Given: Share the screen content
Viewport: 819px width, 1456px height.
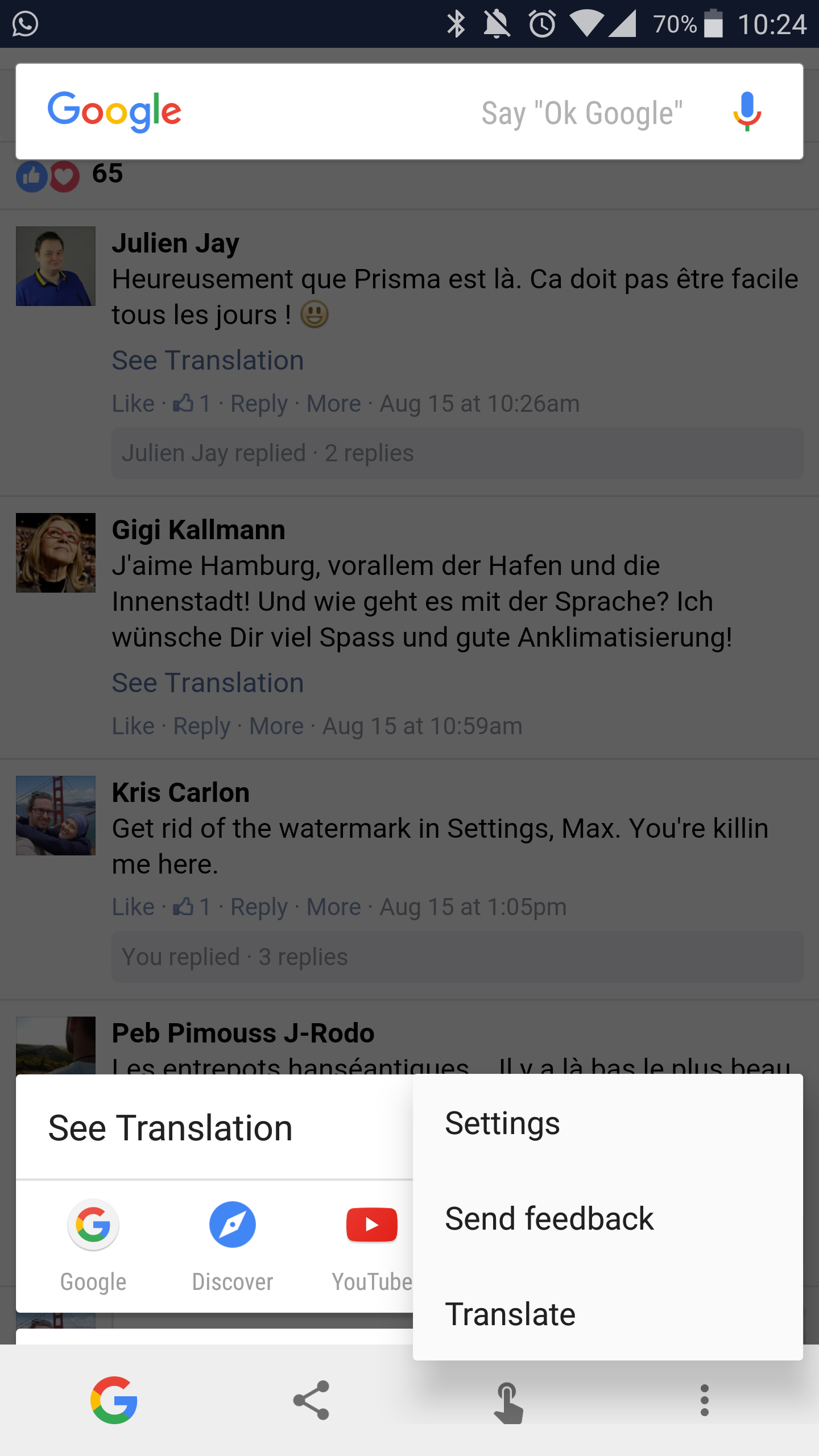Looking at the screenshot, I should click(x=311, y=1400).
